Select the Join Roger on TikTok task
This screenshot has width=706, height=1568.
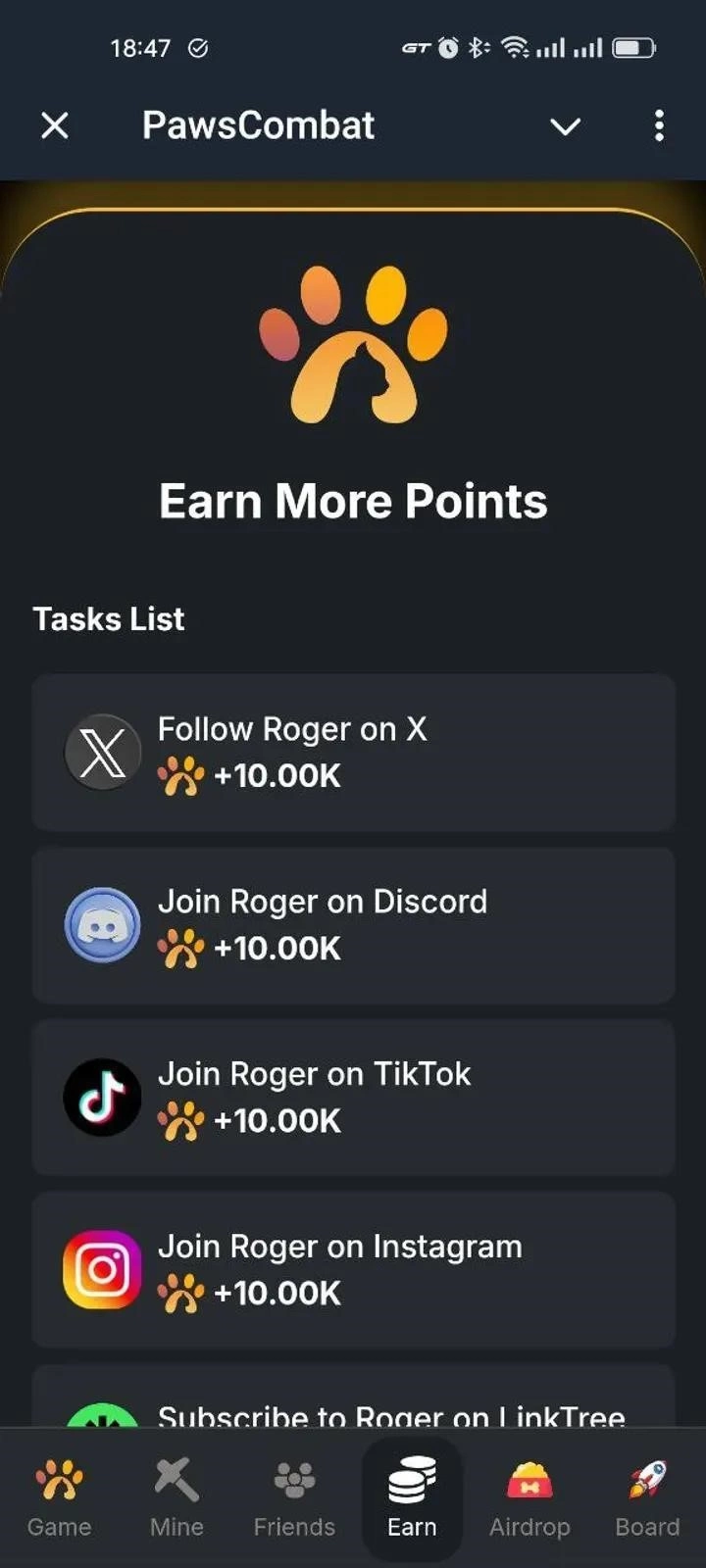coord(353,1098)
